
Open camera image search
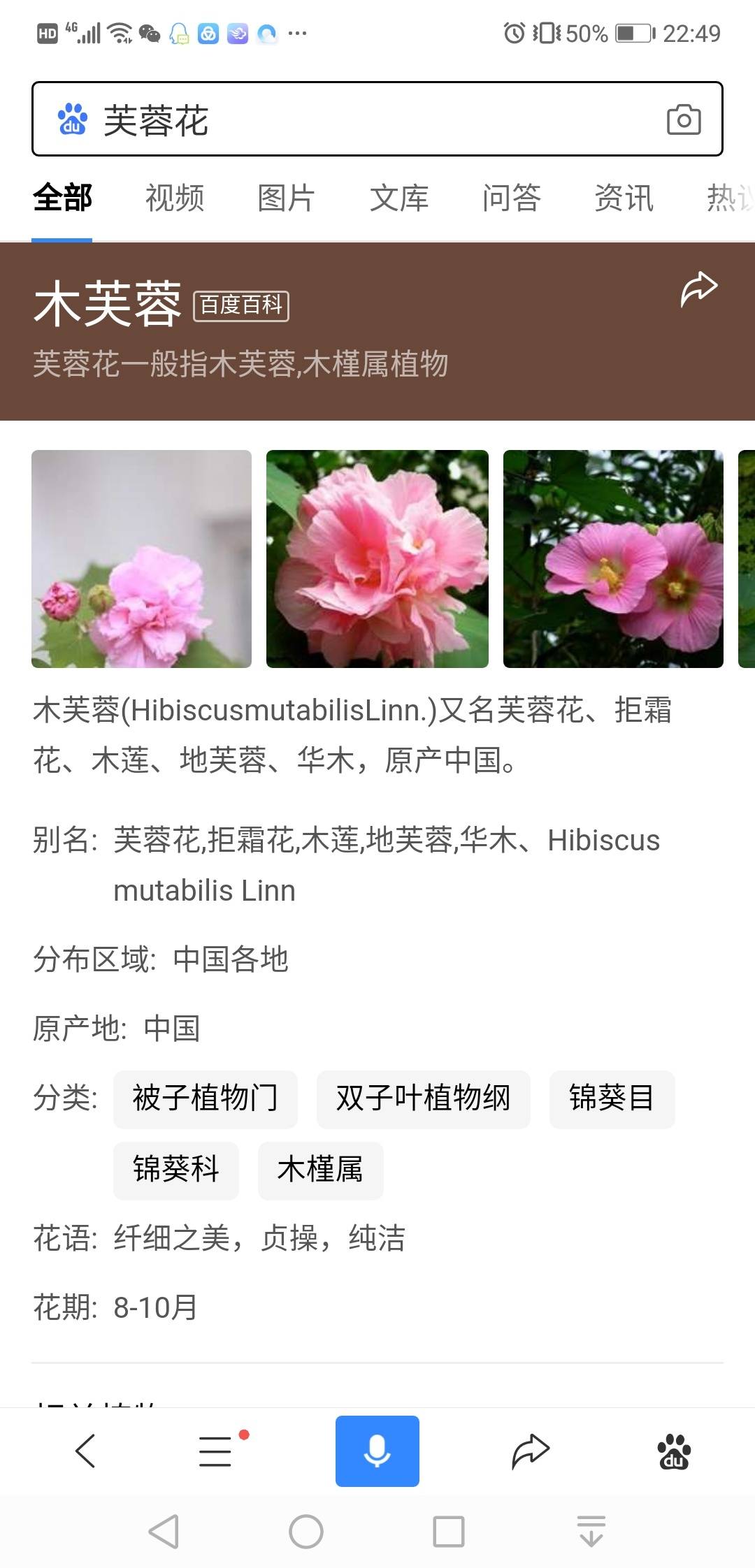[683, 119]
